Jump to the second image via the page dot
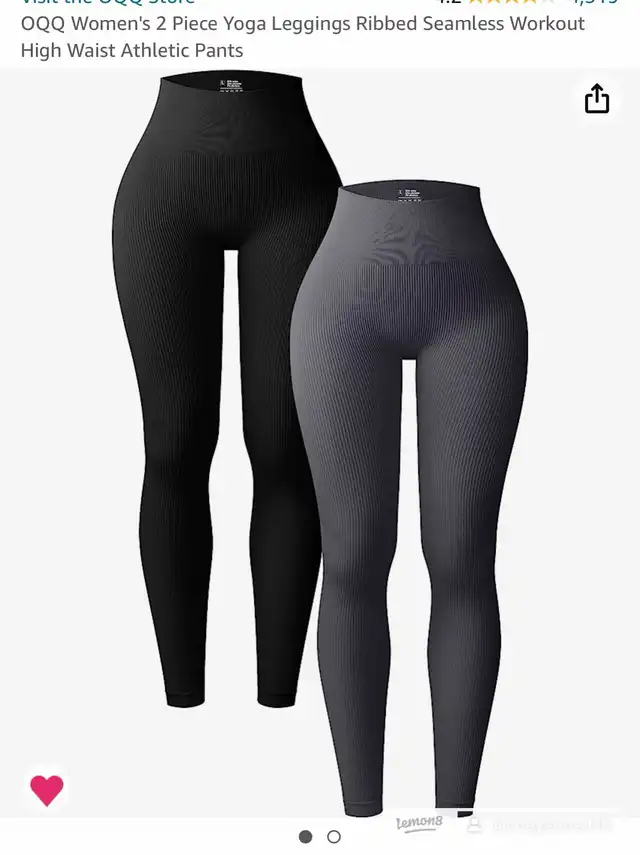640x855 pixels. coord(334,837)
